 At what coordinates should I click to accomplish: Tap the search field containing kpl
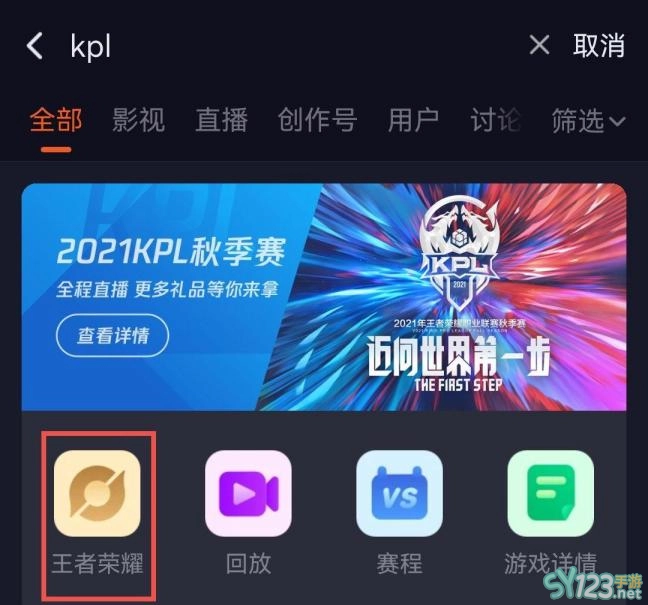pyautogui.click(x=280, y=46)
